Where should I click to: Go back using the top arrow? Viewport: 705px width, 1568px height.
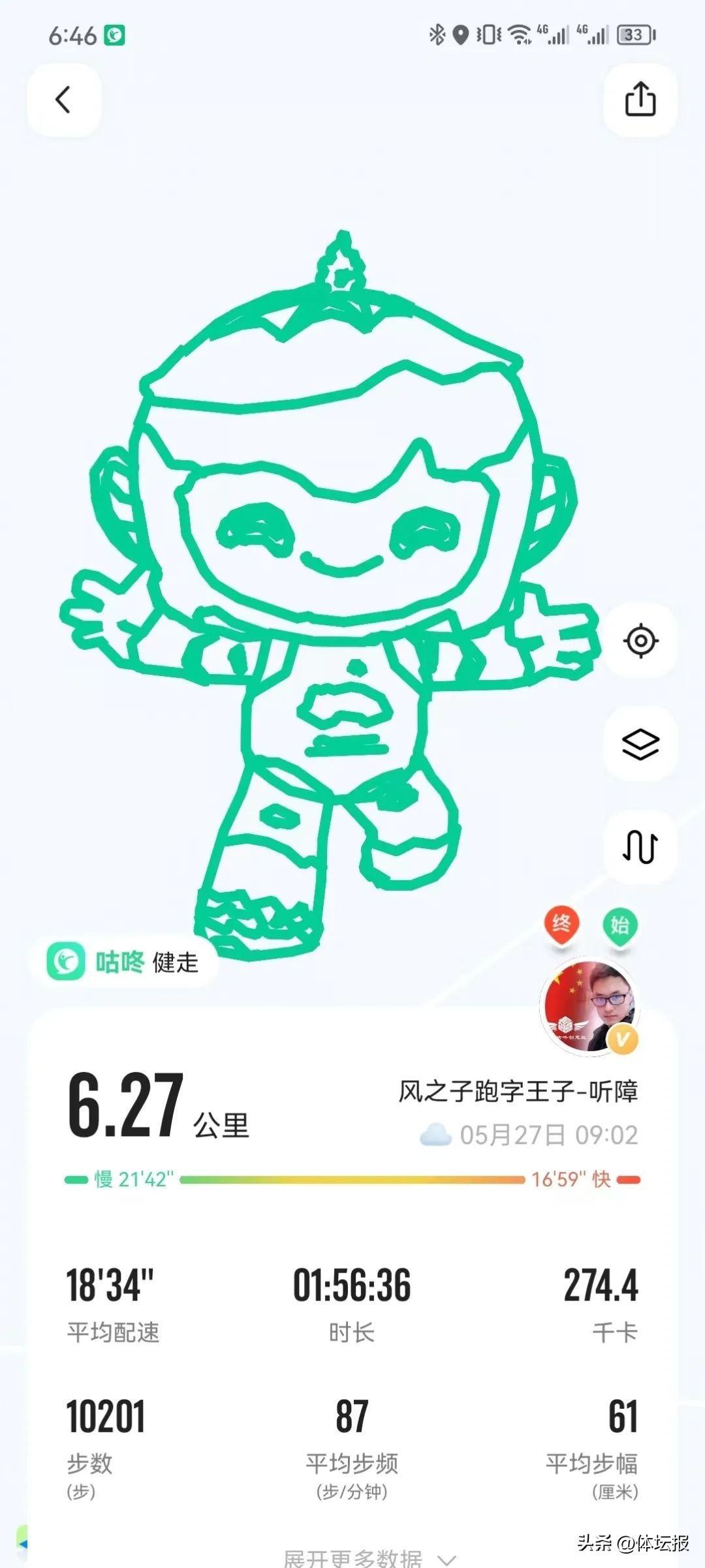pos(63,100)
